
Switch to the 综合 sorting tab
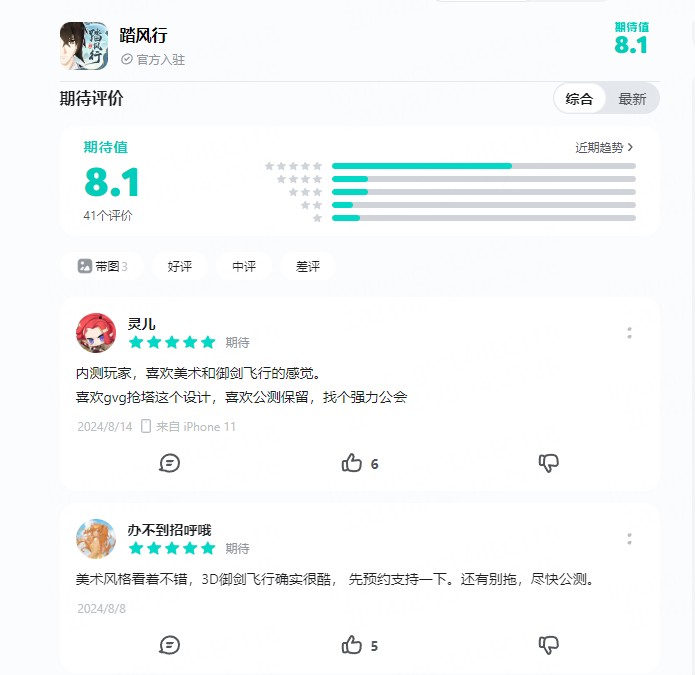(x=579, y=99)
